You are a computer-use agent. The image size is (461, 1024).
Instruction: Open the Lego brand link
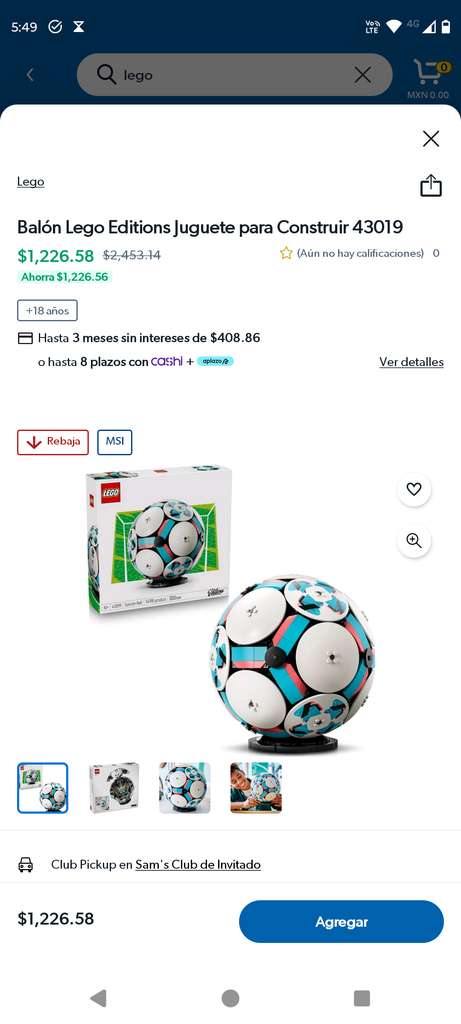coord(31,182)
